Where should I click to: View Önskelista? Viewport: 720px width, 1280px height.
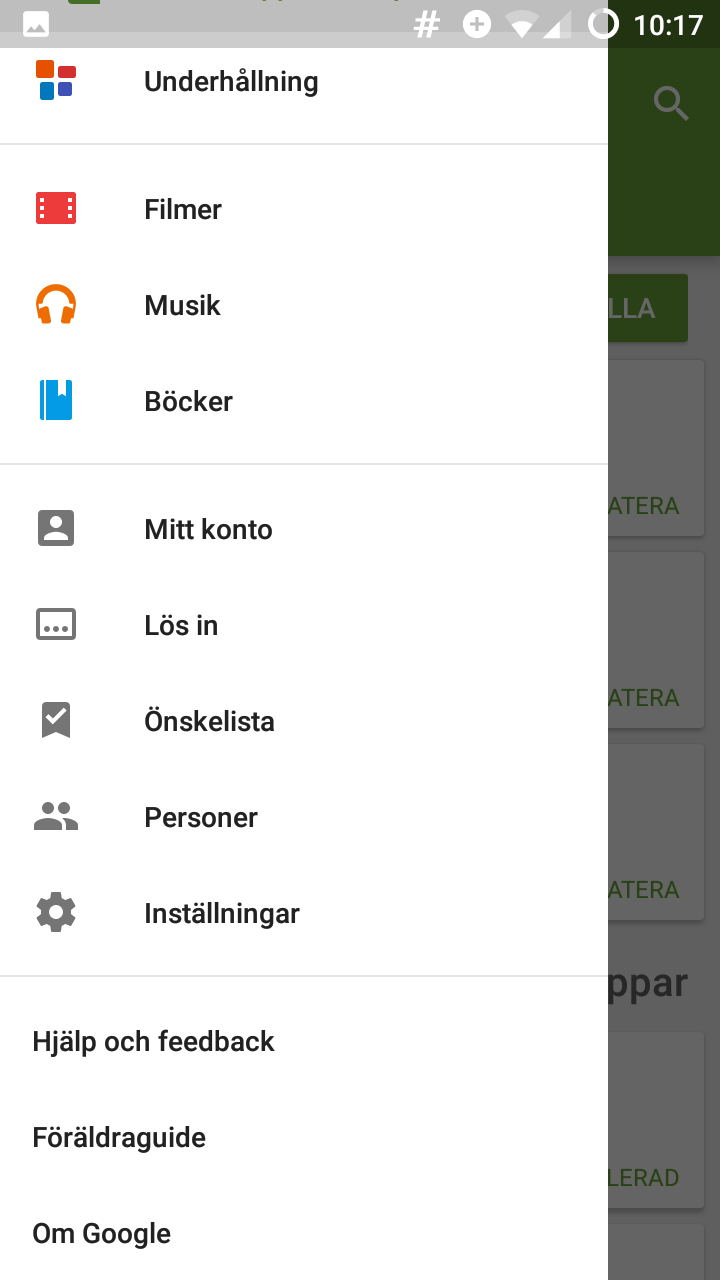[304, 721]
